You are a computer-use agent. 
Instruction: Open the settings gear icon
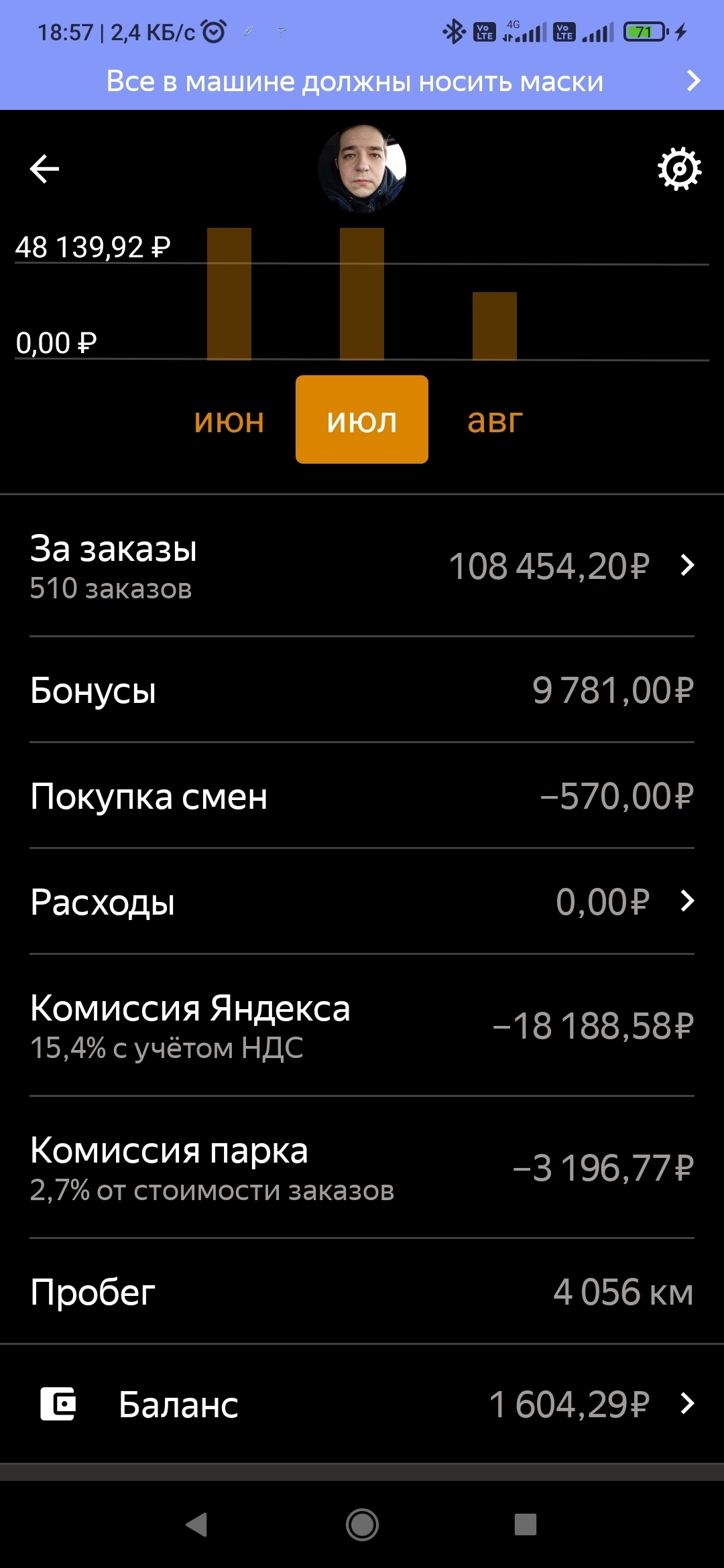point(679,169)
